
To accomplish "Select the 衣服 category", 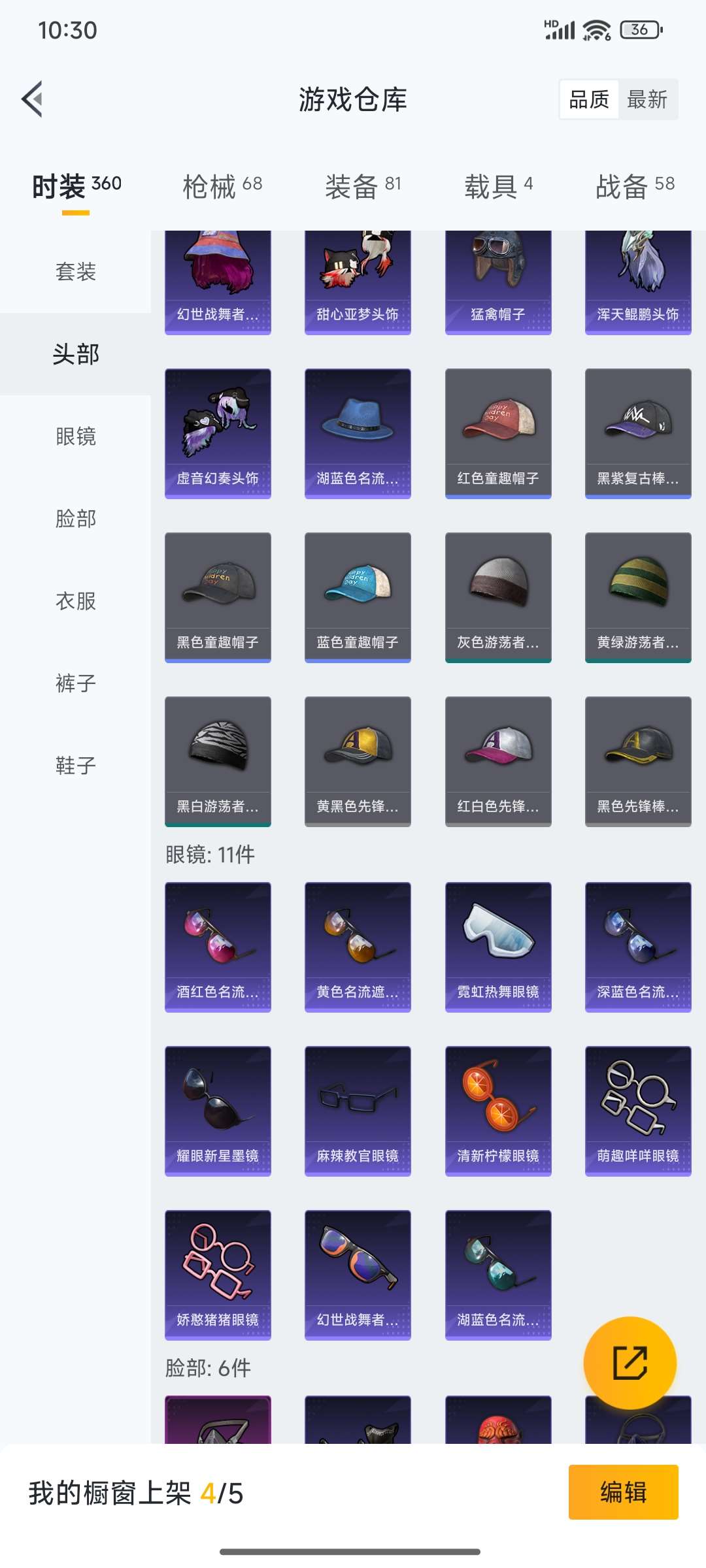I will pos(76,601).
